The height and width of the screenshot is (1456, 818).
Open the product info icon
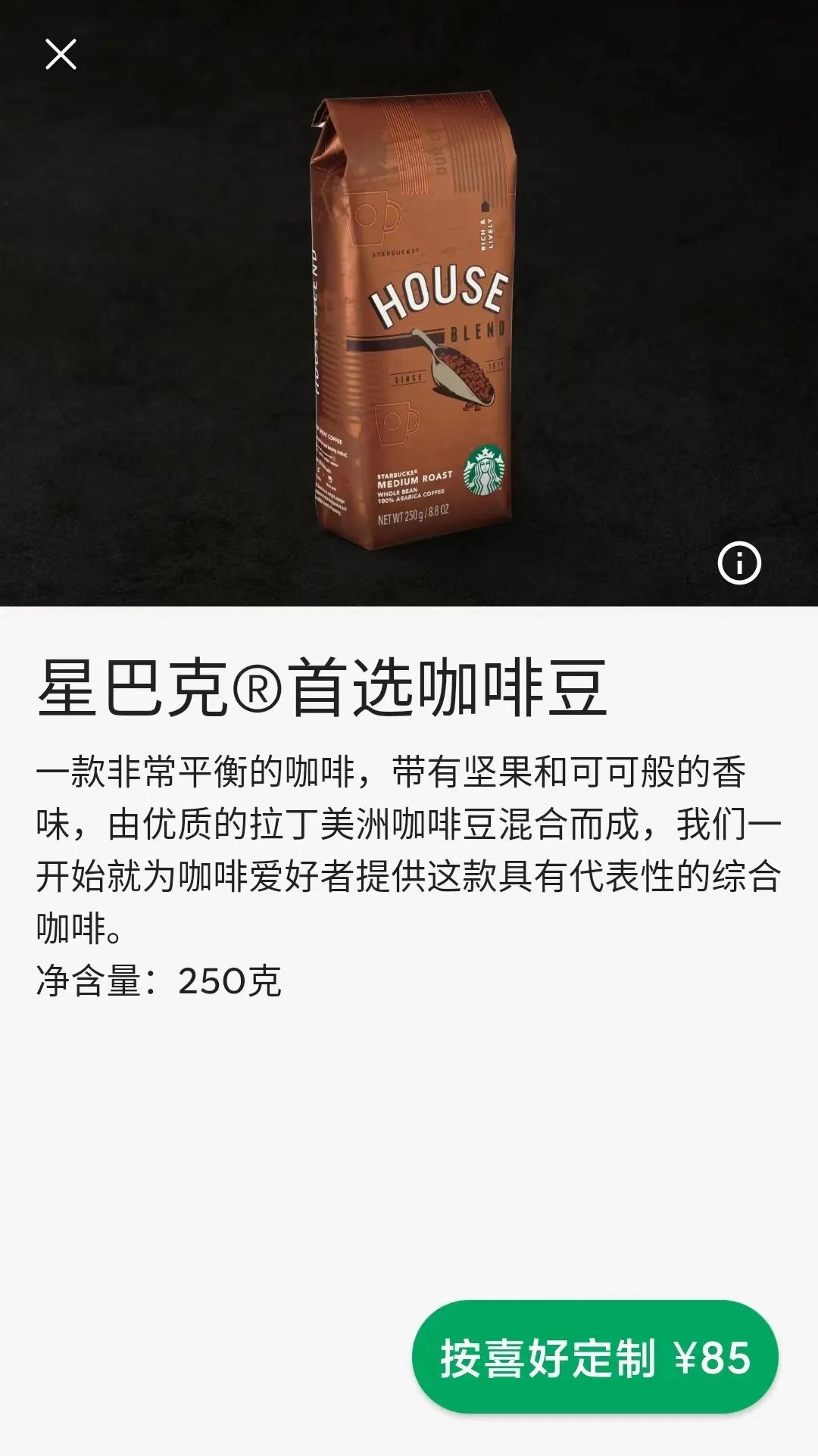pos(738,563)
